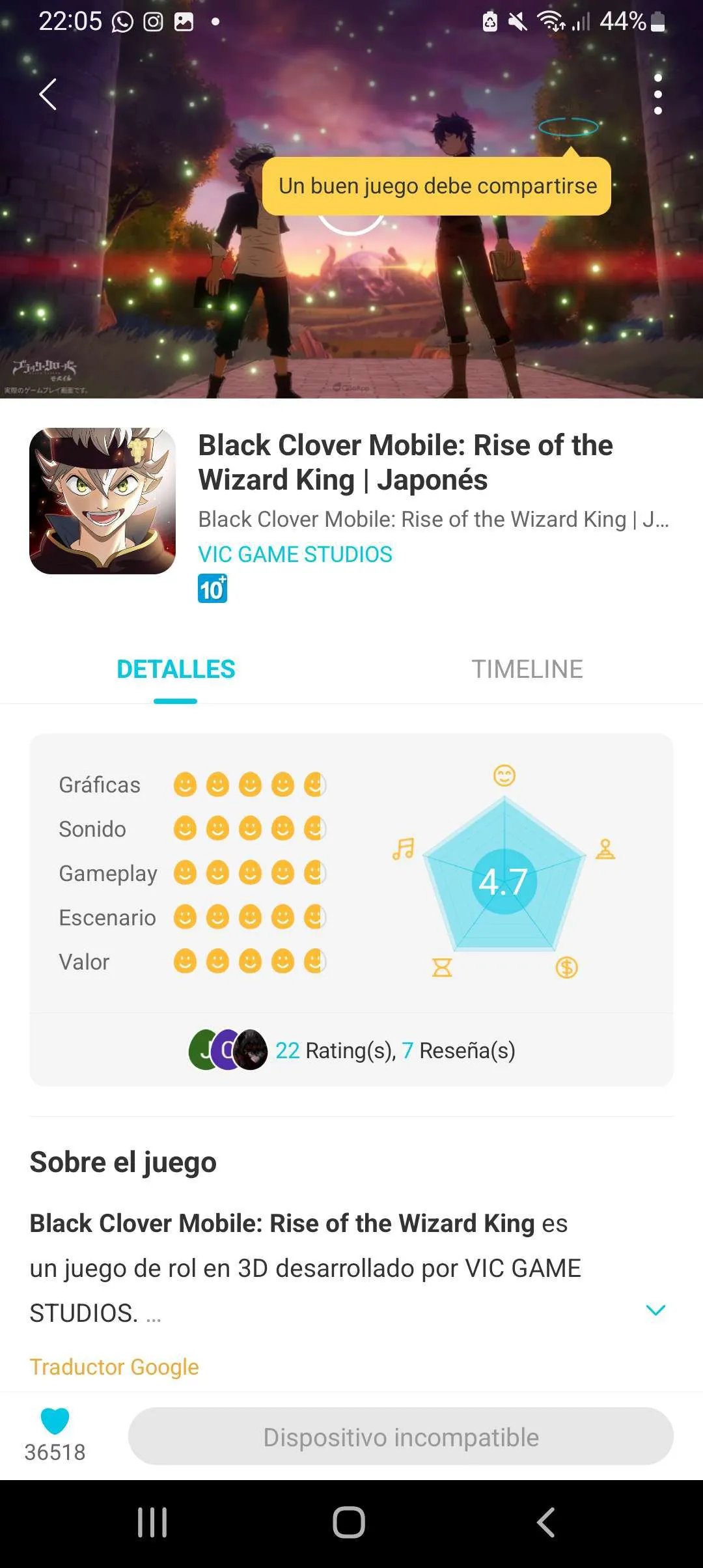Go to the system home screen
Screen dimensions: 703x1568
coord(349,1522)
